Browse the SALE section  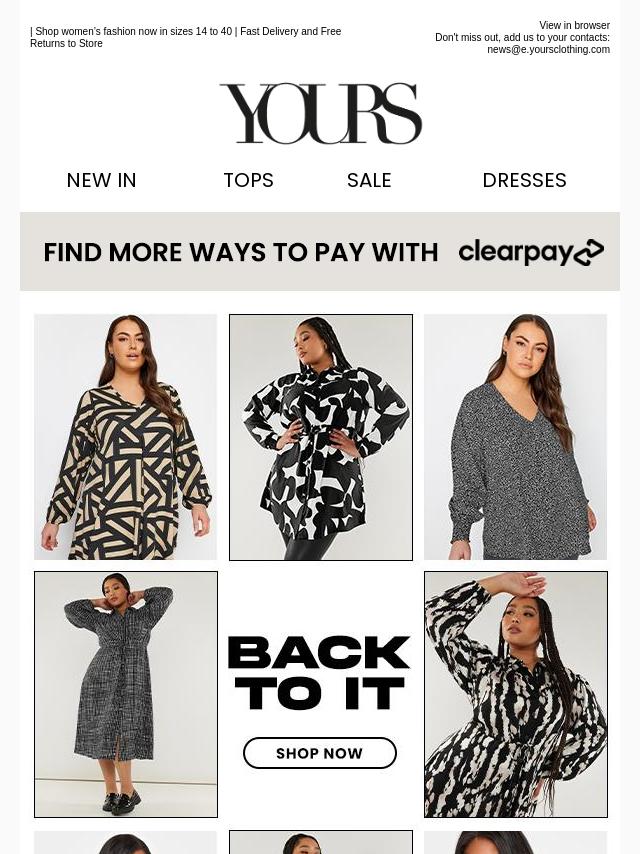tap(369, 180)
